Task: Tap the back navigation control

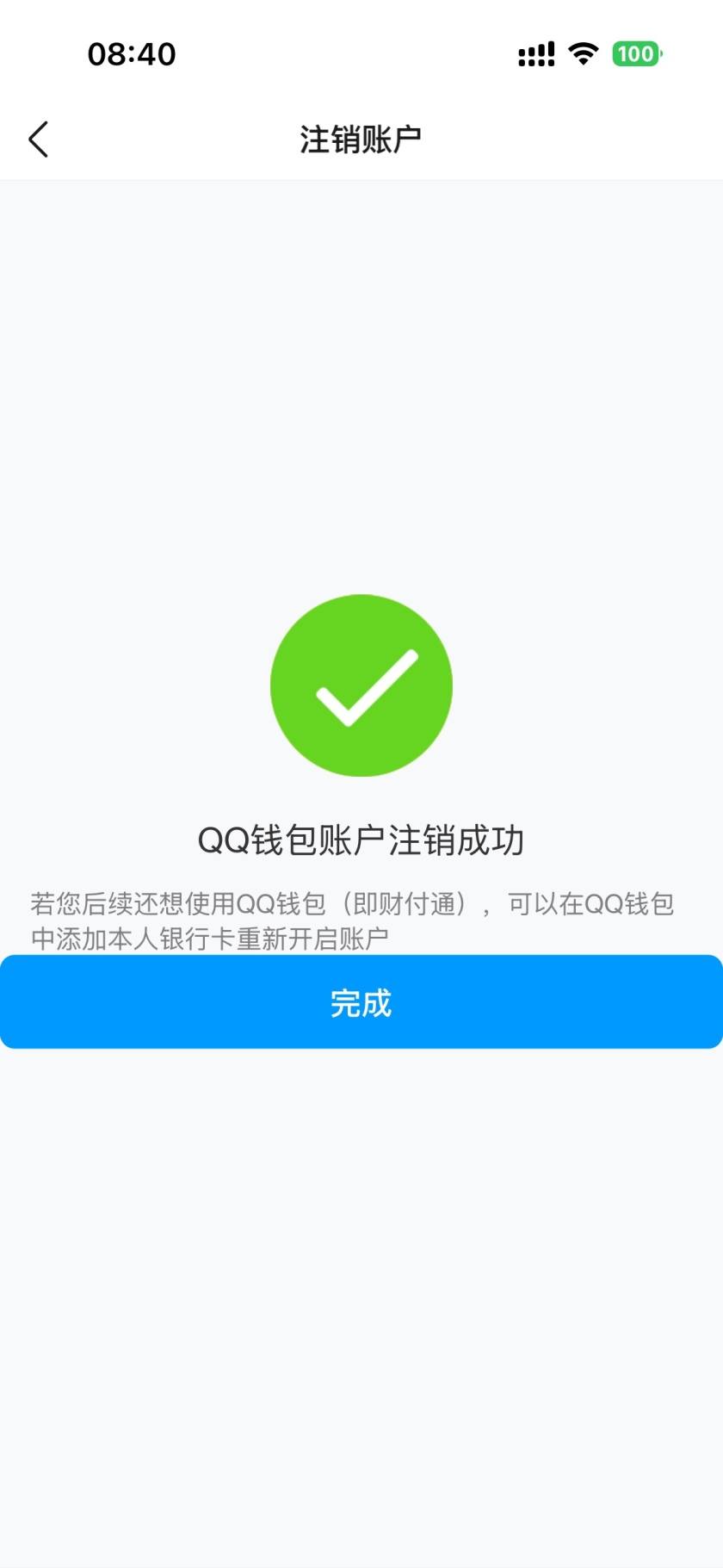Action: (38, 138)
